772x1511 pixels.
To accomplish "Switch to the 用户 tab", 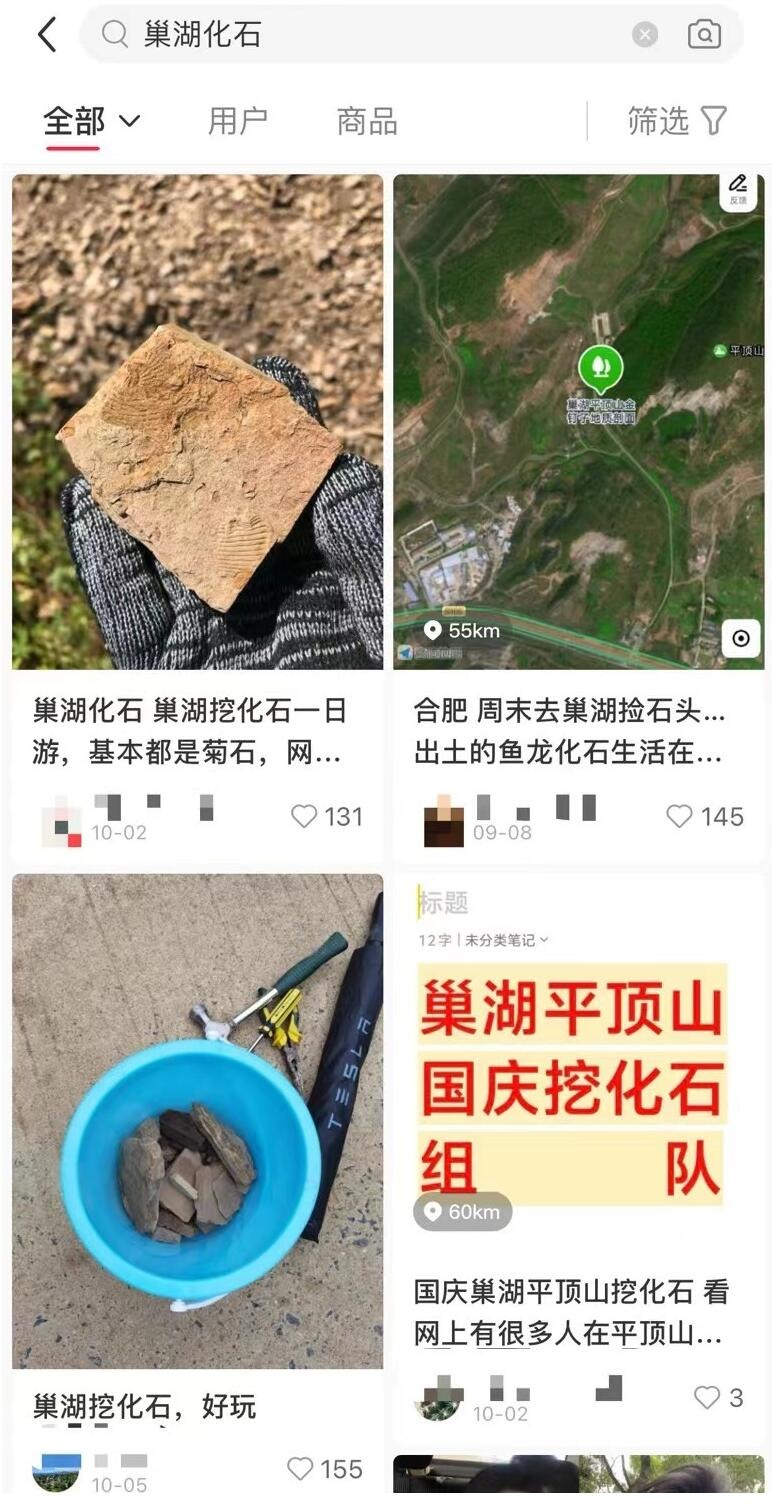I will point(238,122).
